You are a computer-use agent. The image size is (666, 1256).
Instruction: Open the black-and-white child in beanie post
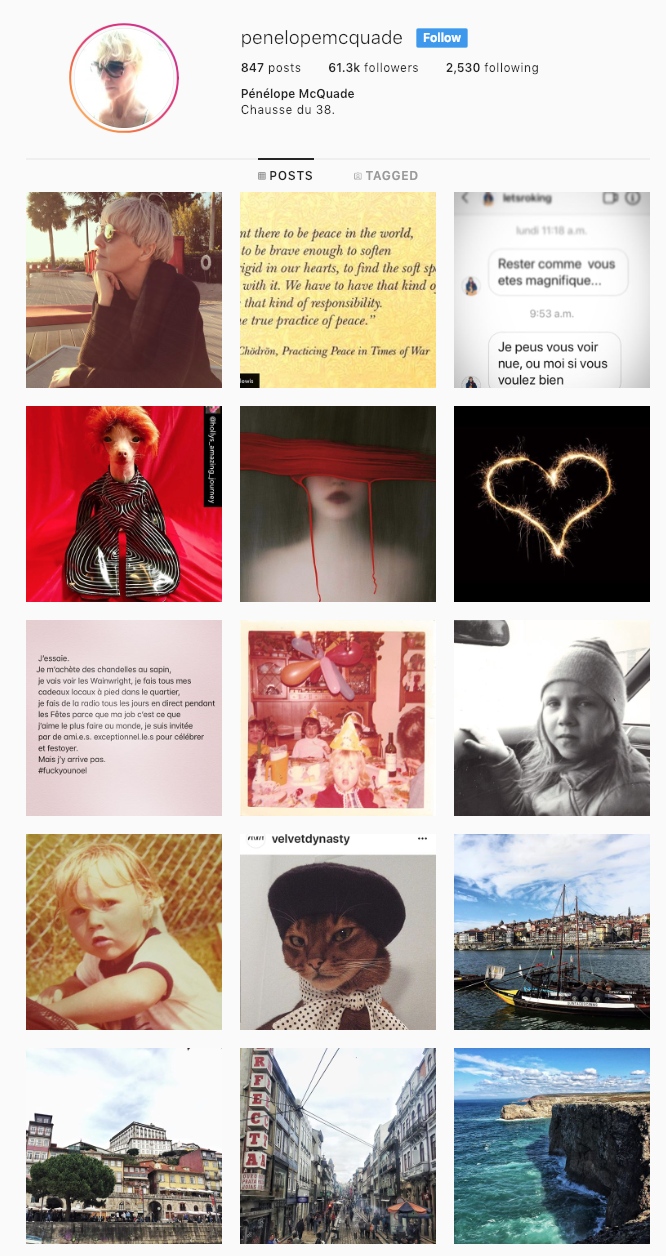(x=552, y=718)
